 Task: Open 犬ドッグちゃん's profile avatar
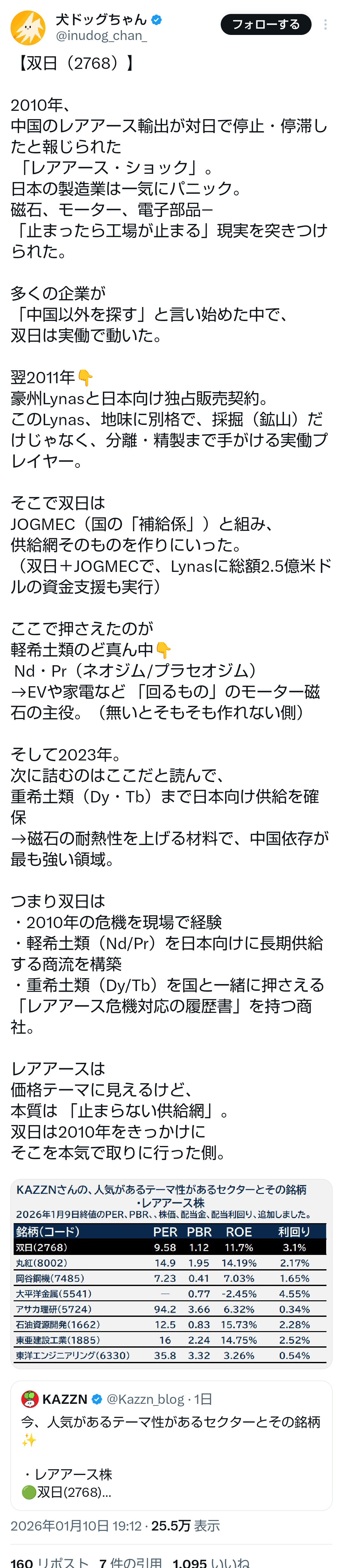tap(28, 28)
